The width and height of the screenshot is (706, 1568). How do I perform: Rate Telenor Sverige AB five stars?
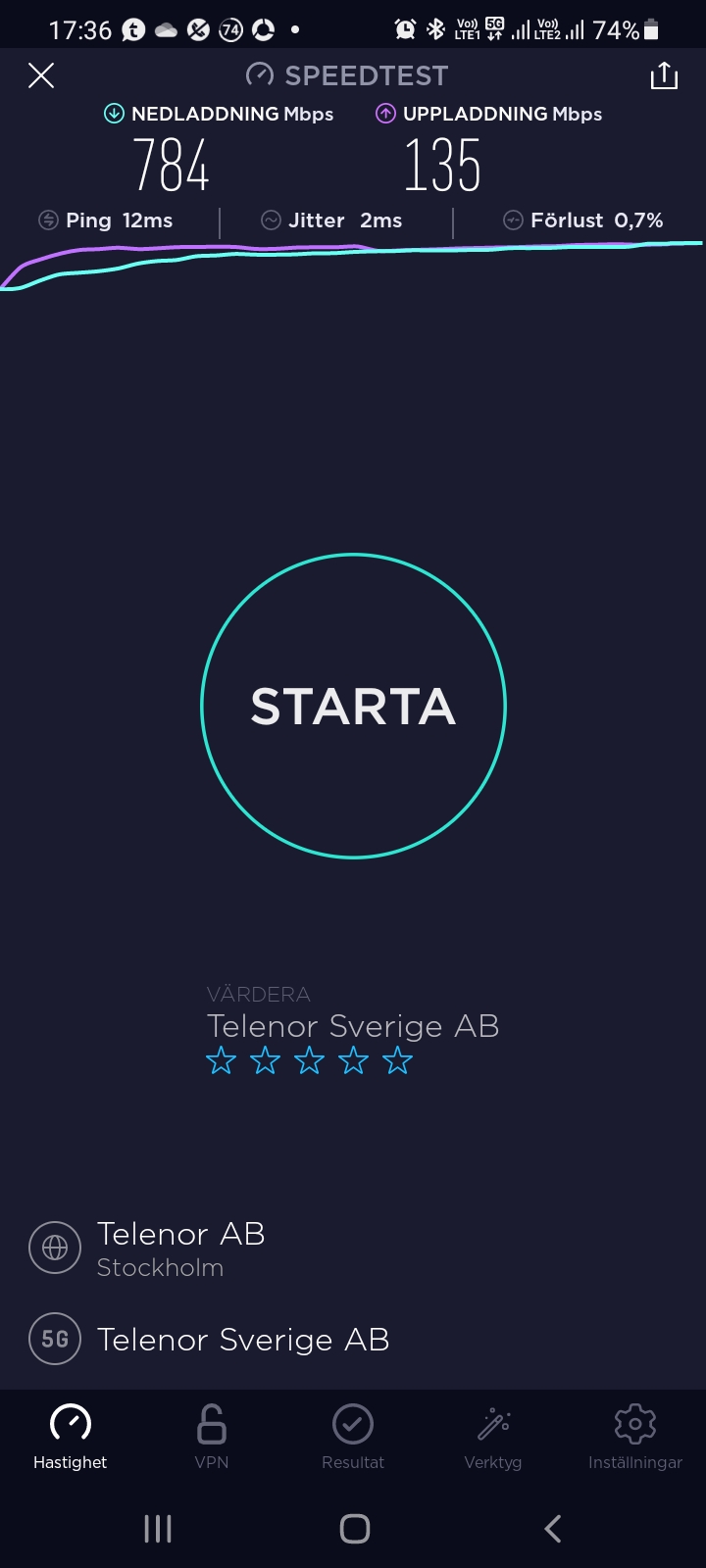(397, 1060)
